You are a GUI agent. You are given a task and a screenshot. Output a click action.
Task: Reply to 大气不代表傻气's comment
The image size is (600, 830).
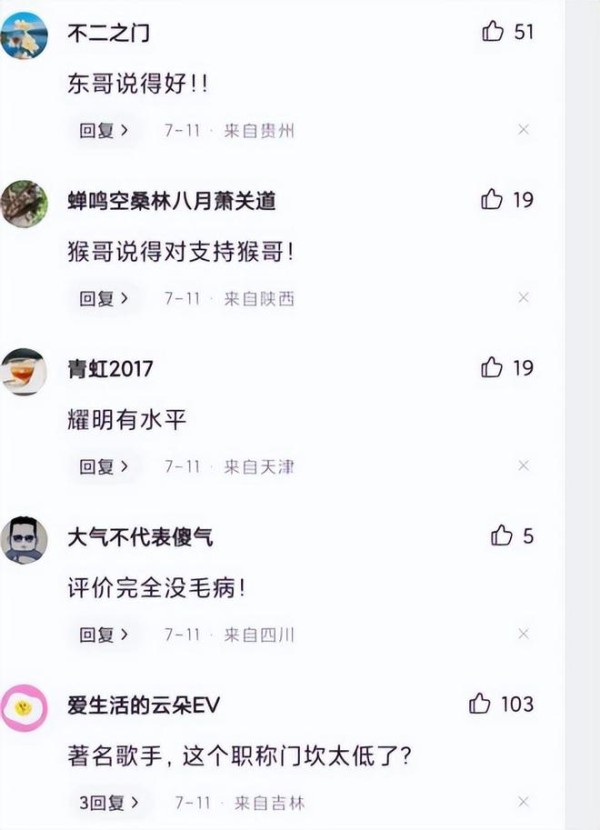coord(104,634)
